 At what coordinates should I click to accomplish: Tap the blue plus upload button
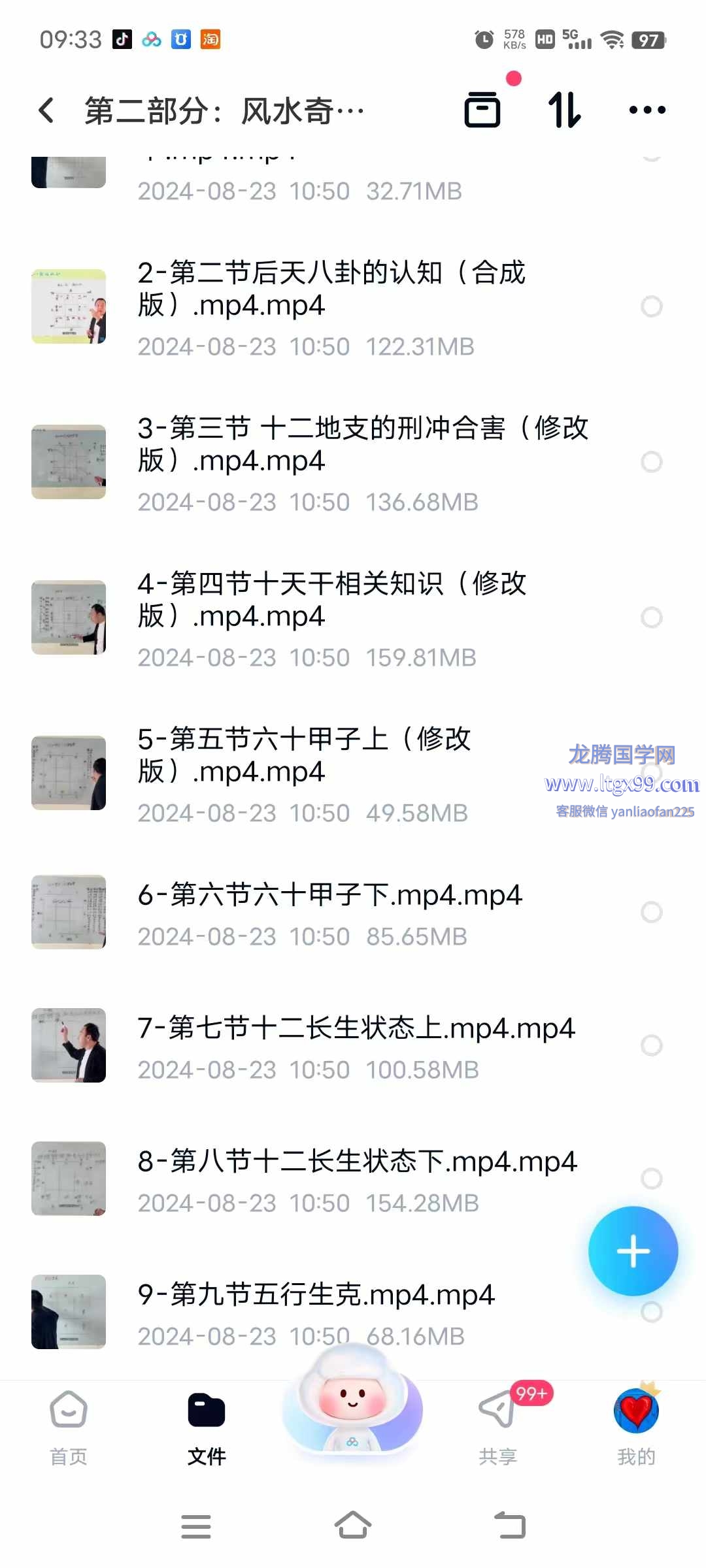(633, 1251)
